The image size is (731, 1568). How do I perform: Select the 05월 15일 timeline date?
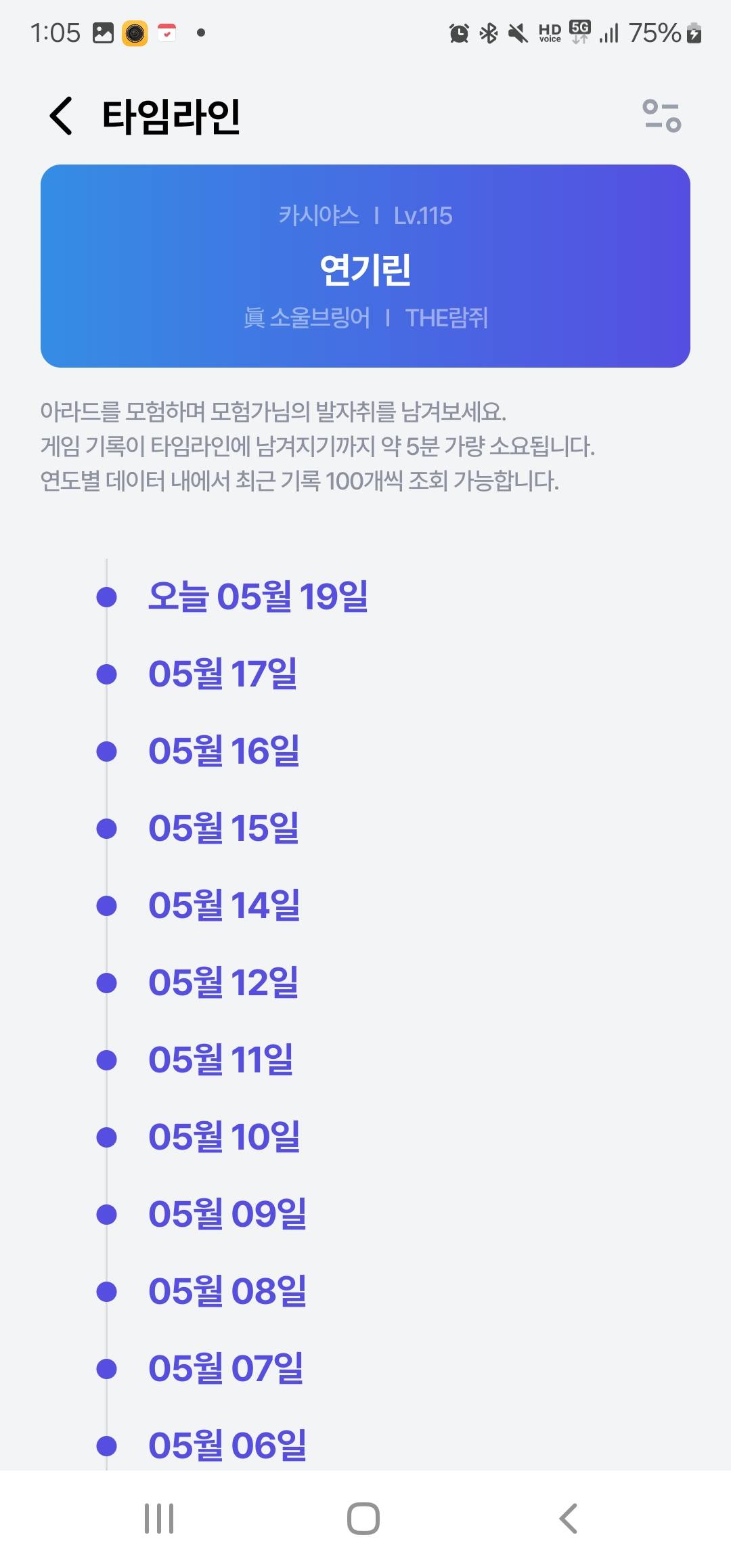(x=223, y=828)
